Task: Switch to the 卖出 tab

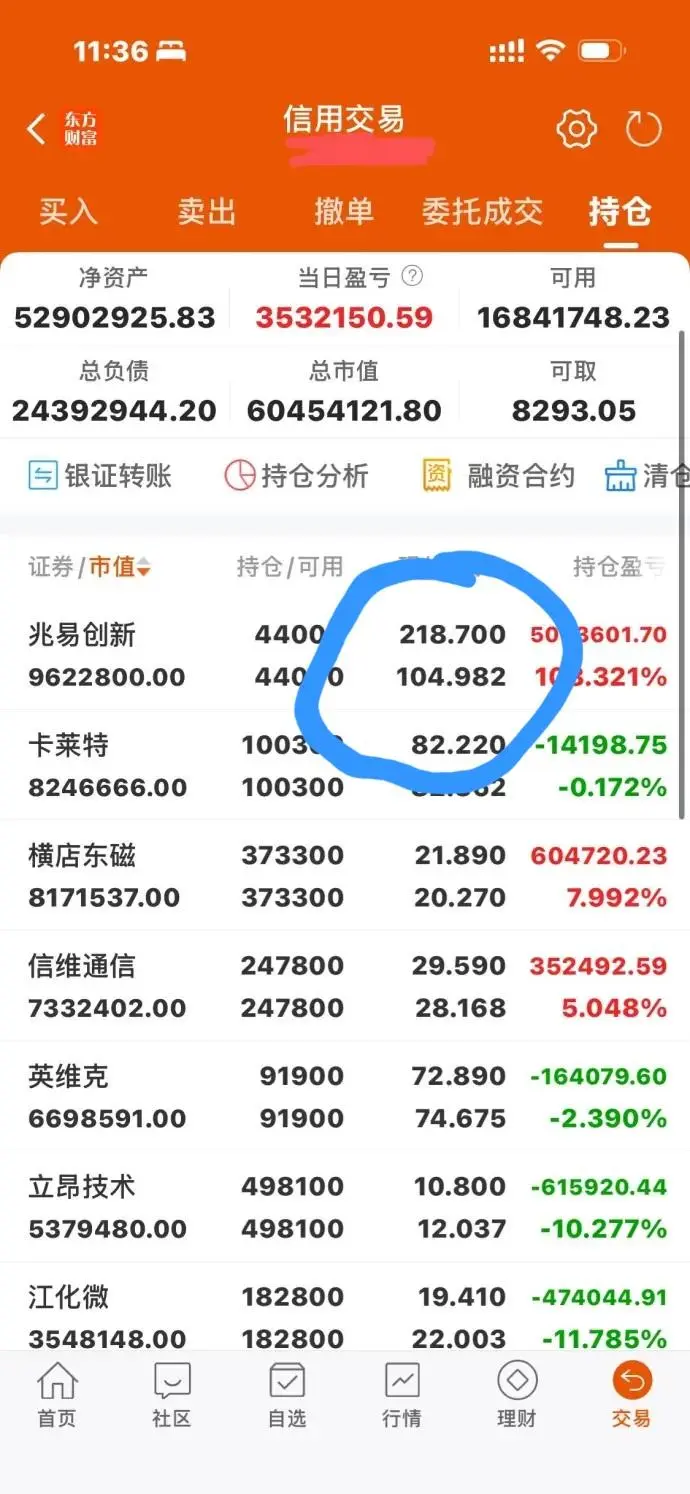Action: [207, 212]
